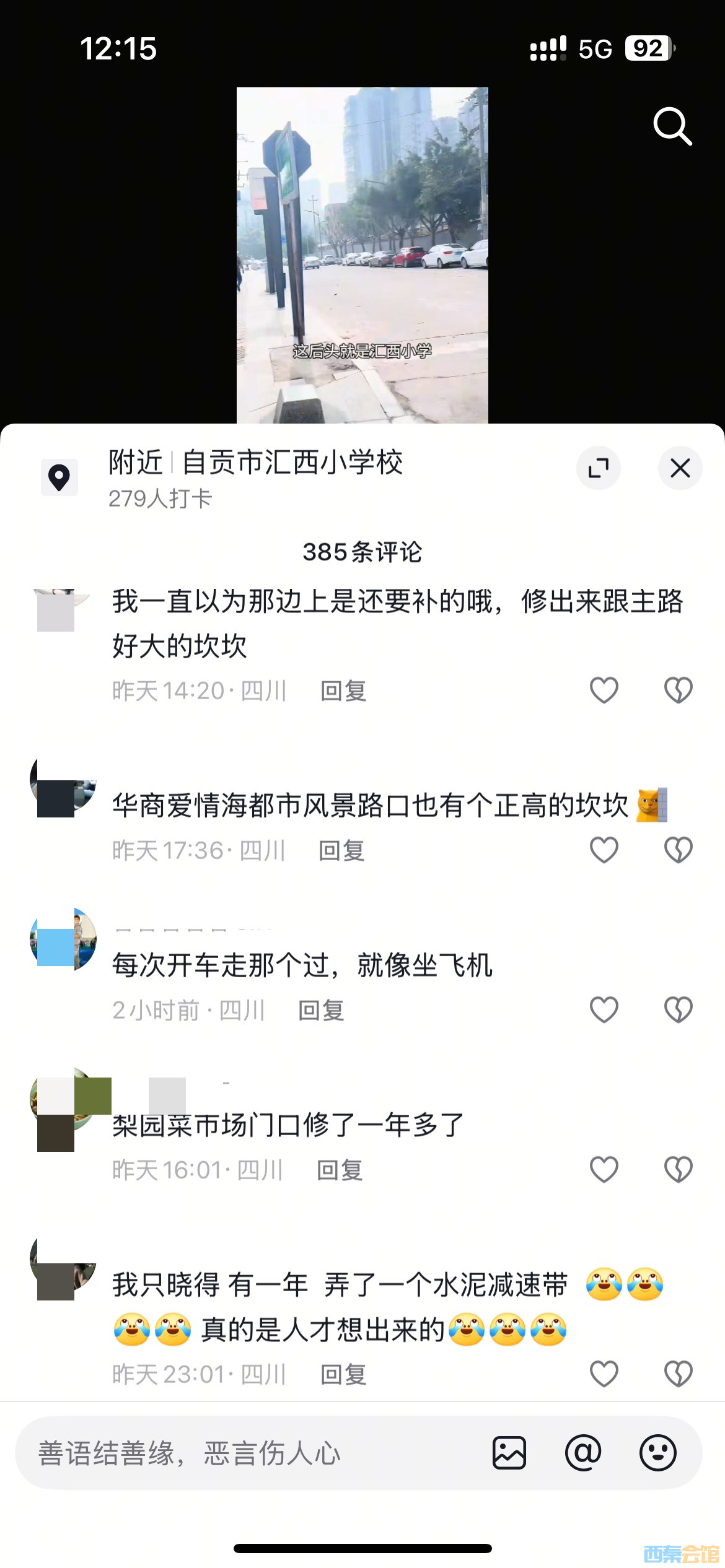Viewport: 725px width, 1568px height.
Task: Close the comments panel
Action: tap(680, 468)
